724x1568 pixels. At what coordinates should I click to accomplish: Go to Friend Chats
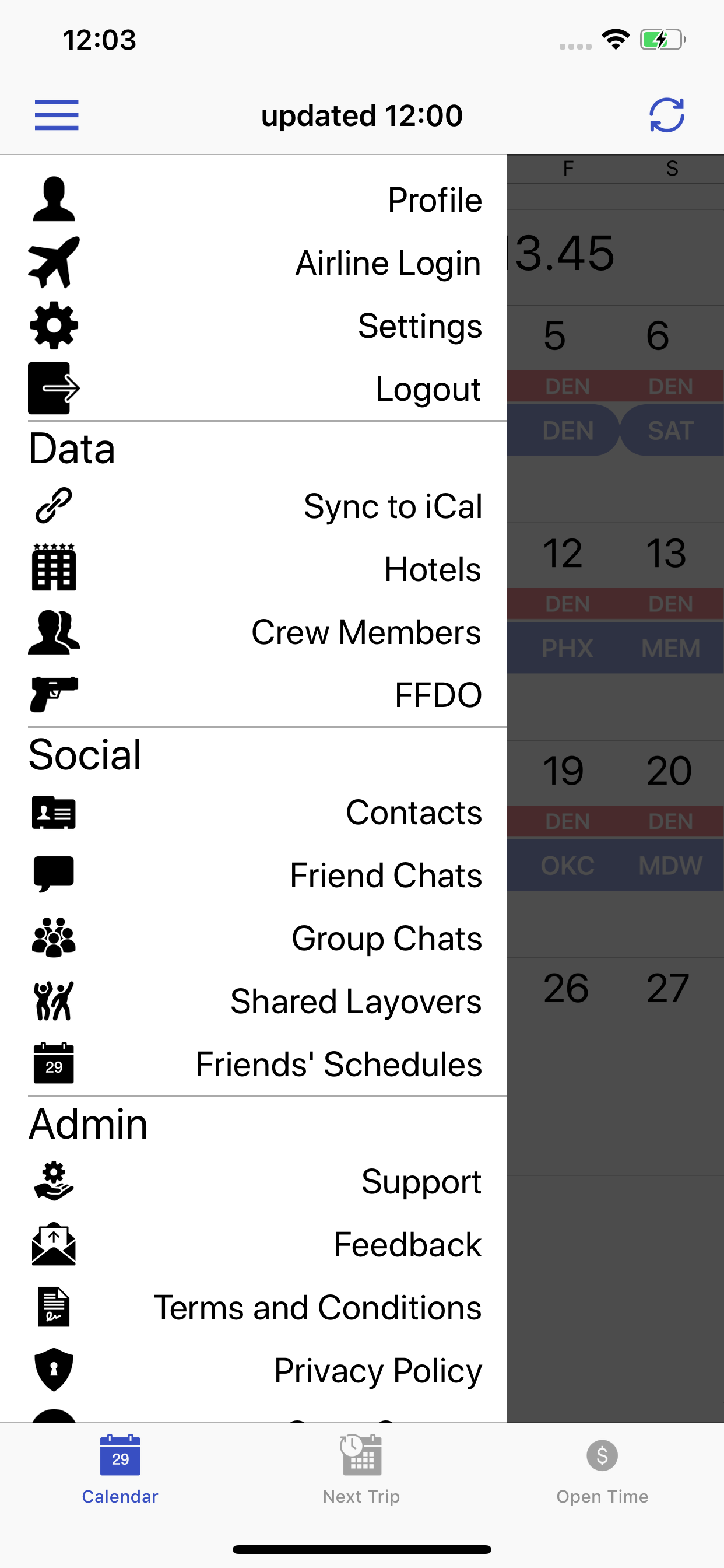click(x=254, y=874)
